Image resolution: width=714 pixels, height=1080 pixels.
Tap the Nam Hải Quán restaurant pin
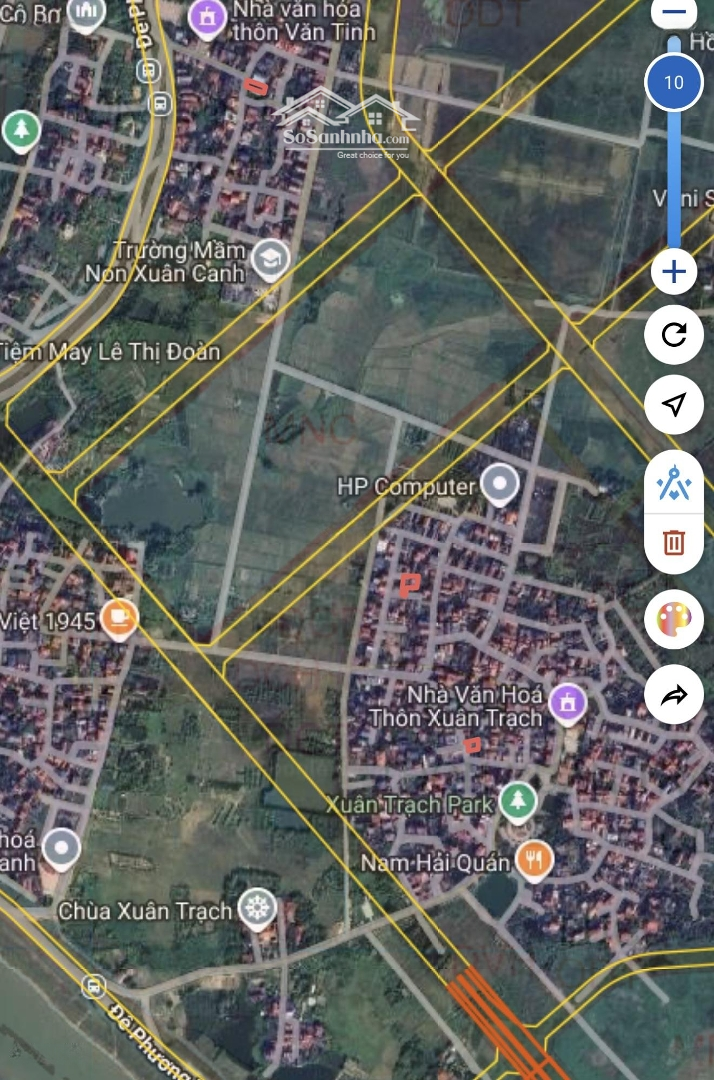535,859
